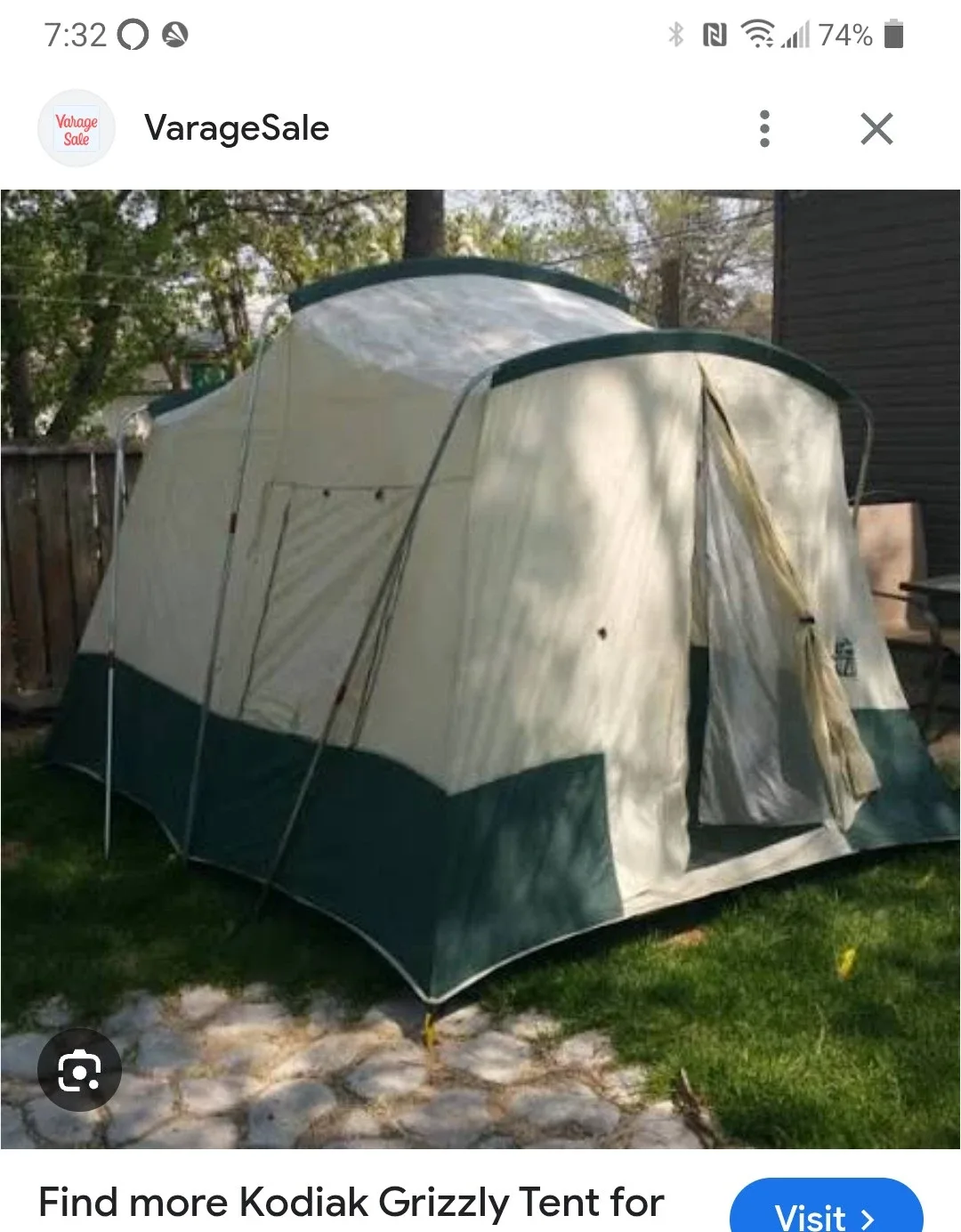Tap the 7:32 clock display
Screen dimensions: 961x1232
(76, 35)
